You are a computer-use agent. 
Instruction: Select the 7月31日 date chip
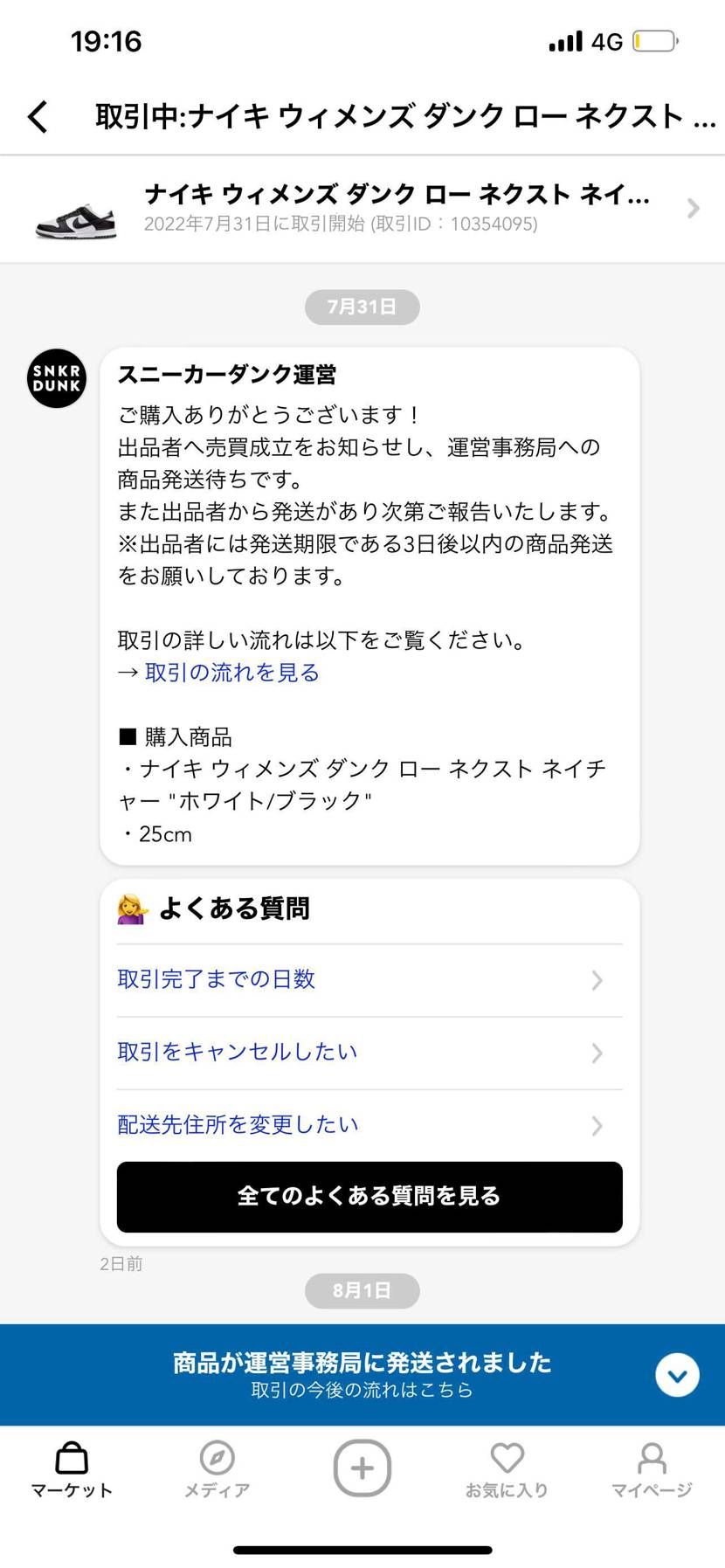tap(361, 307)
